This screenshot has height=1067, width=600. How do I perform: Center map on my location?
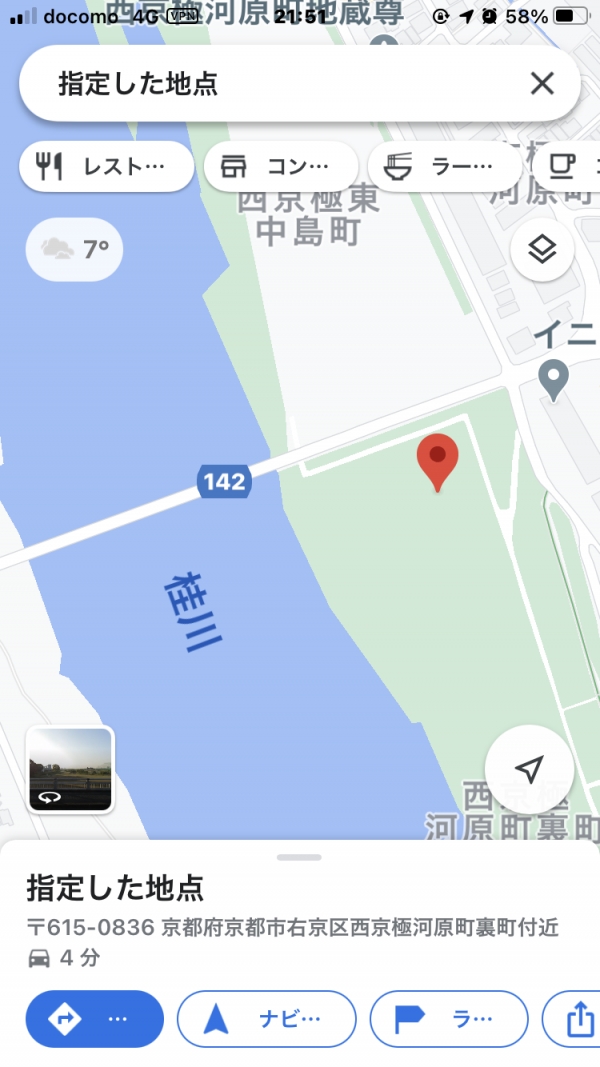[529, 768]
